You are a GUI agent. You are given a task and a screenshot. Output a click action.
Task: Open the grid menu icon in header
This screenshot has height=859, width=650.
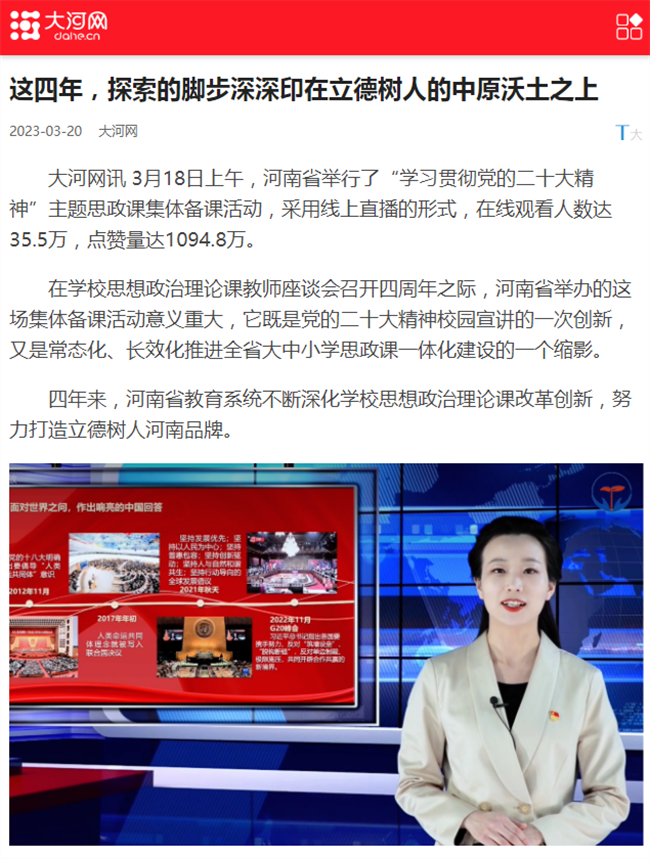pos(628,27)
